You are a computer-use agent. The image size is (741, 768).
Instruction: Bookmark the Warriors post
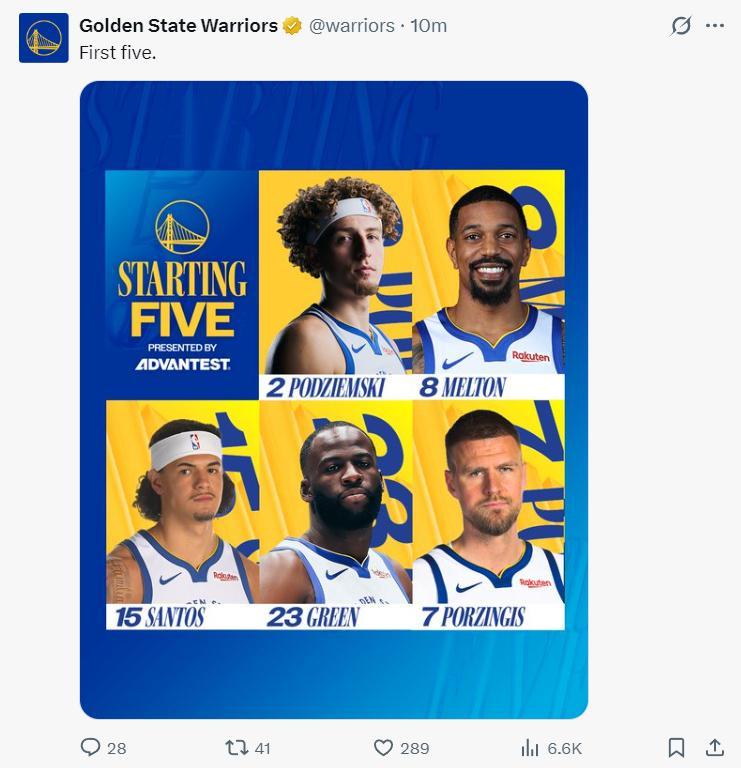click(676, 747)
